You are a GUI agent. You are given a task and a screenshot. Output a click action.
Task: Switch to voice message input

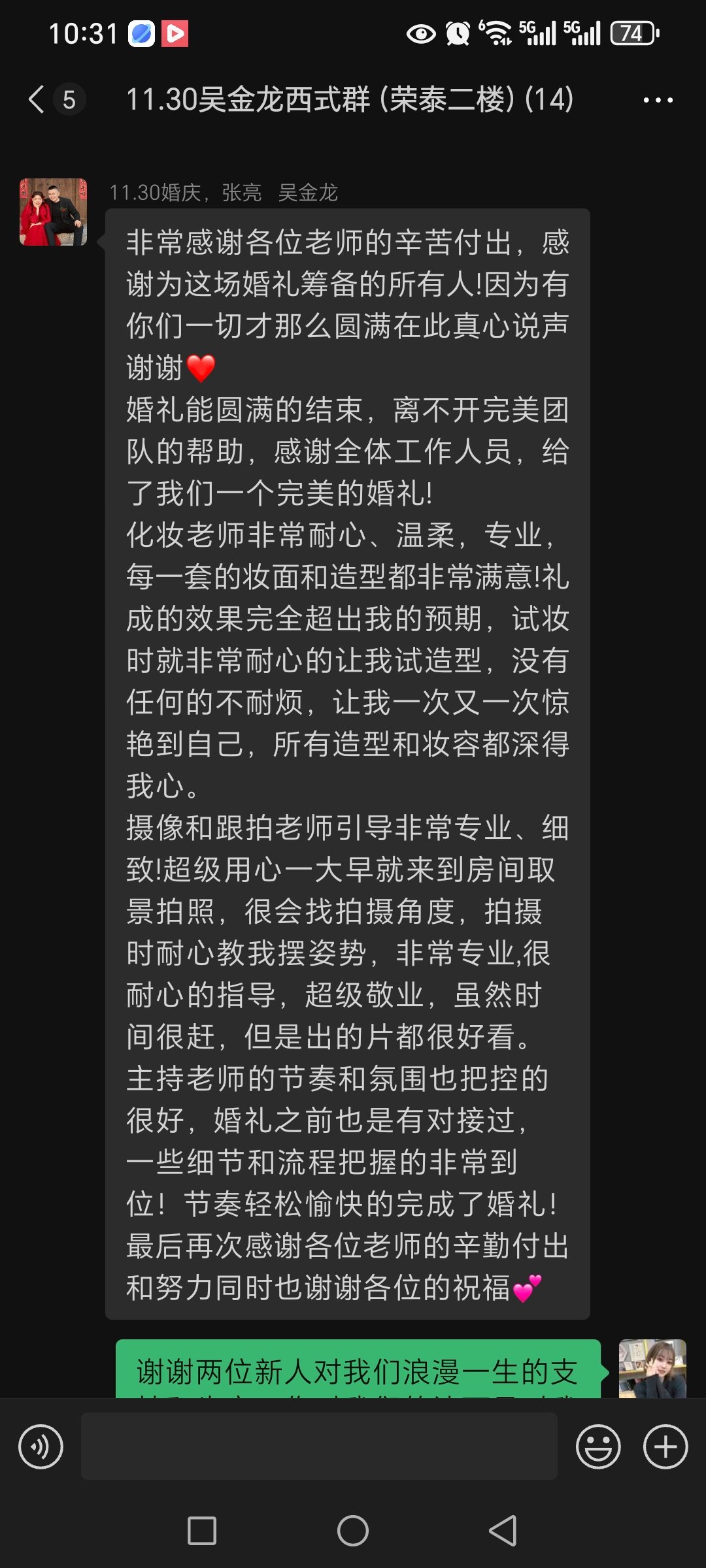coord(41,1446)
